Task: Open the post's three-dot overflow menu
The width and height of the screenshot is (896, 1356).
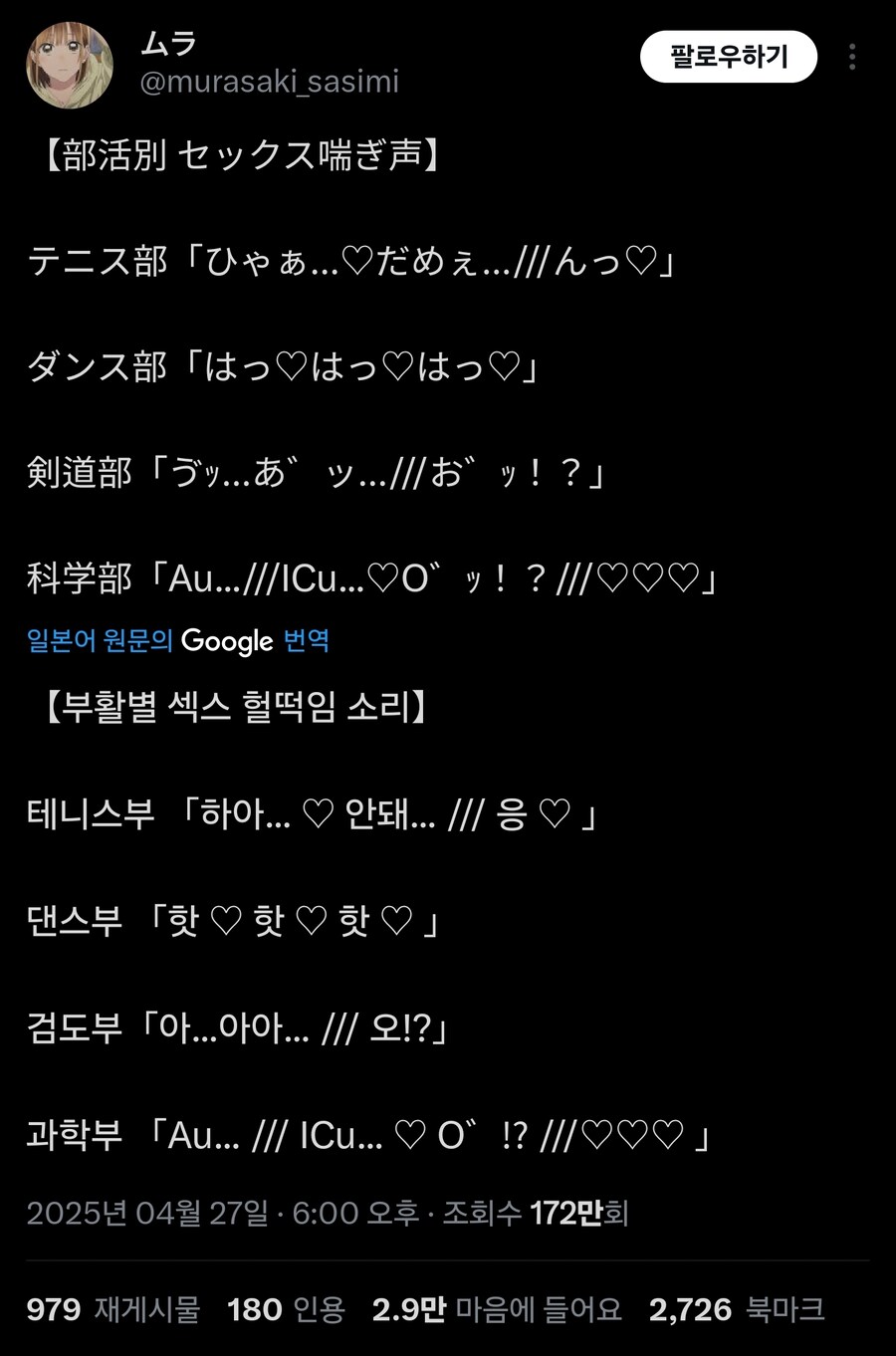Action: [x=852, y=57]
